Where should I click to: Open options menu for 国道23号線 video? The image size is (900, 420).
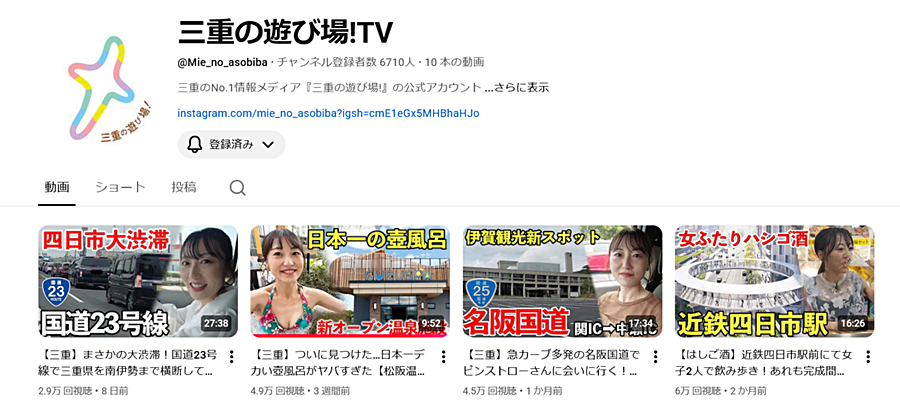click(232, 357)
